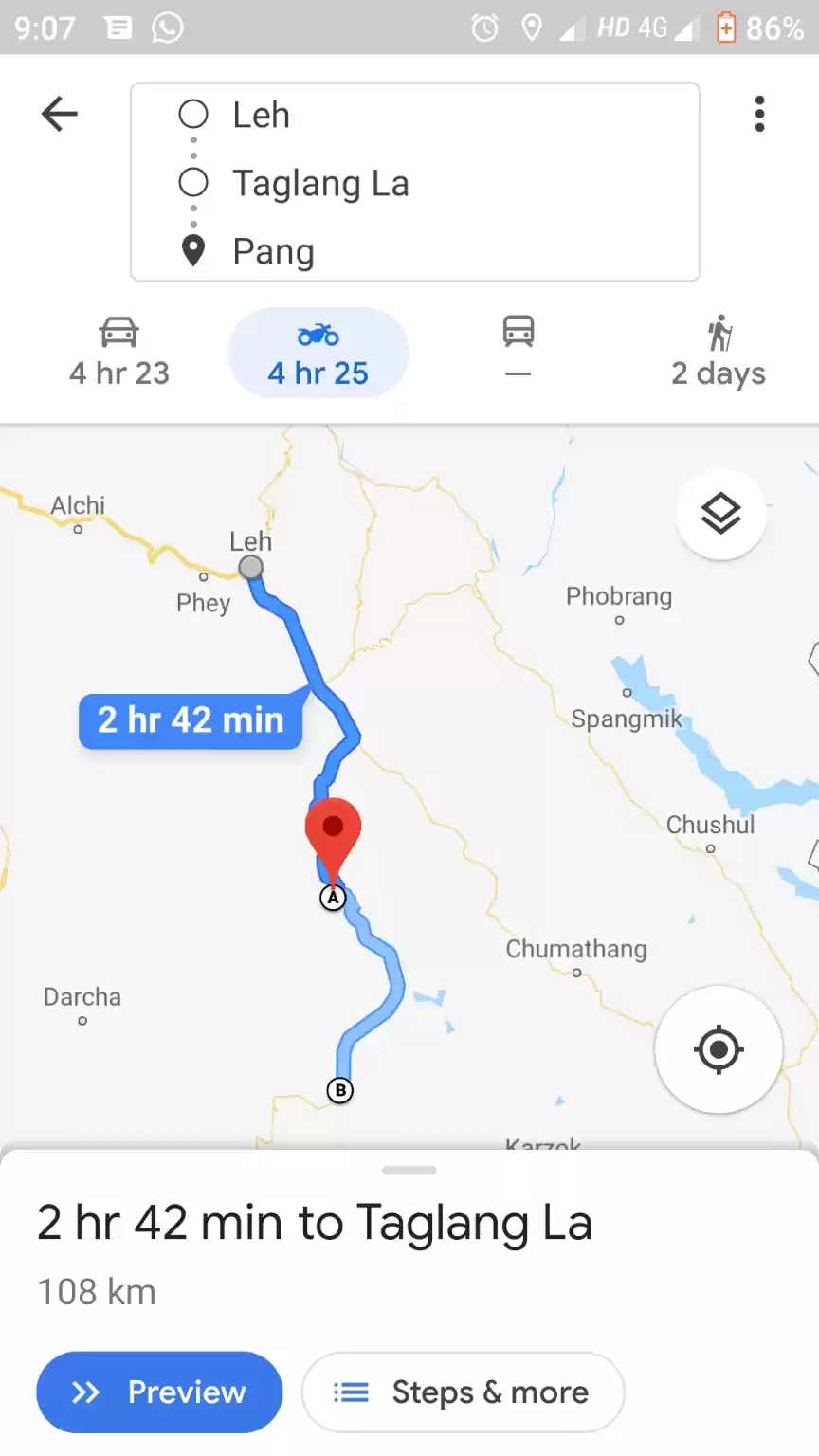This screenshot has height=1456, width=819.
Task: Tap the 2 hr 42 min route label
Action: coord(191,720)
